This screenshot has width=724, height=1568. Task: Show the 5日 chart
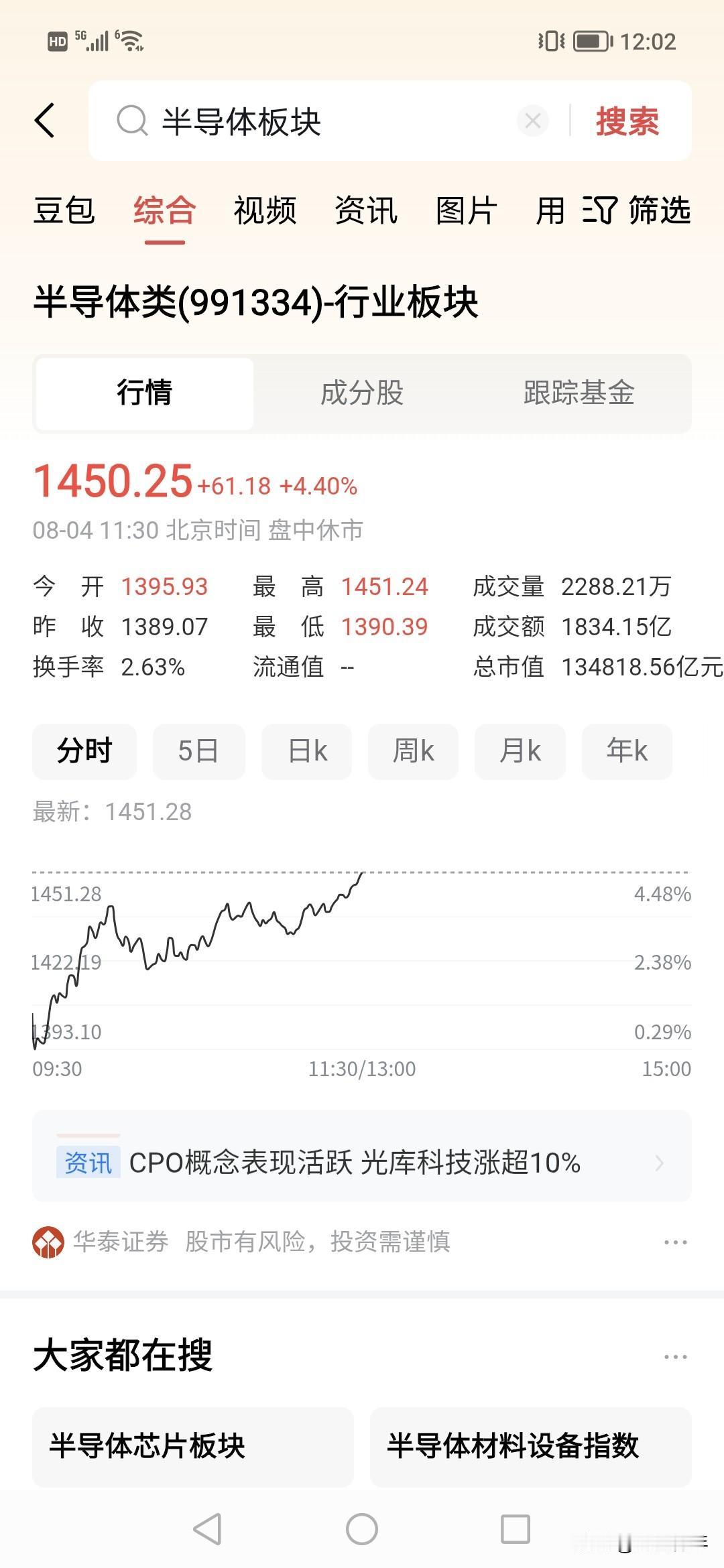coord(198,751)
